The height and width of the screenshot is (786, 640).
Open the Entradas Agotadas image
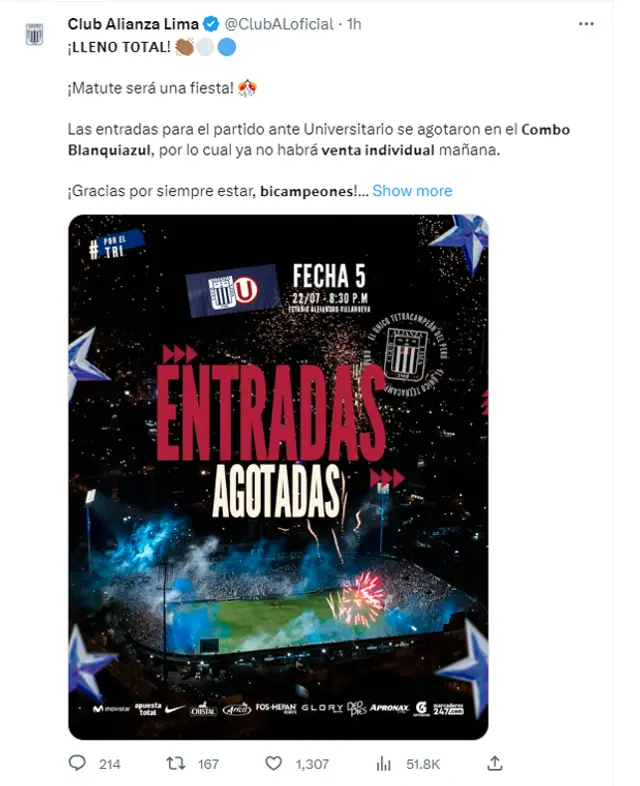pos(278,477)
